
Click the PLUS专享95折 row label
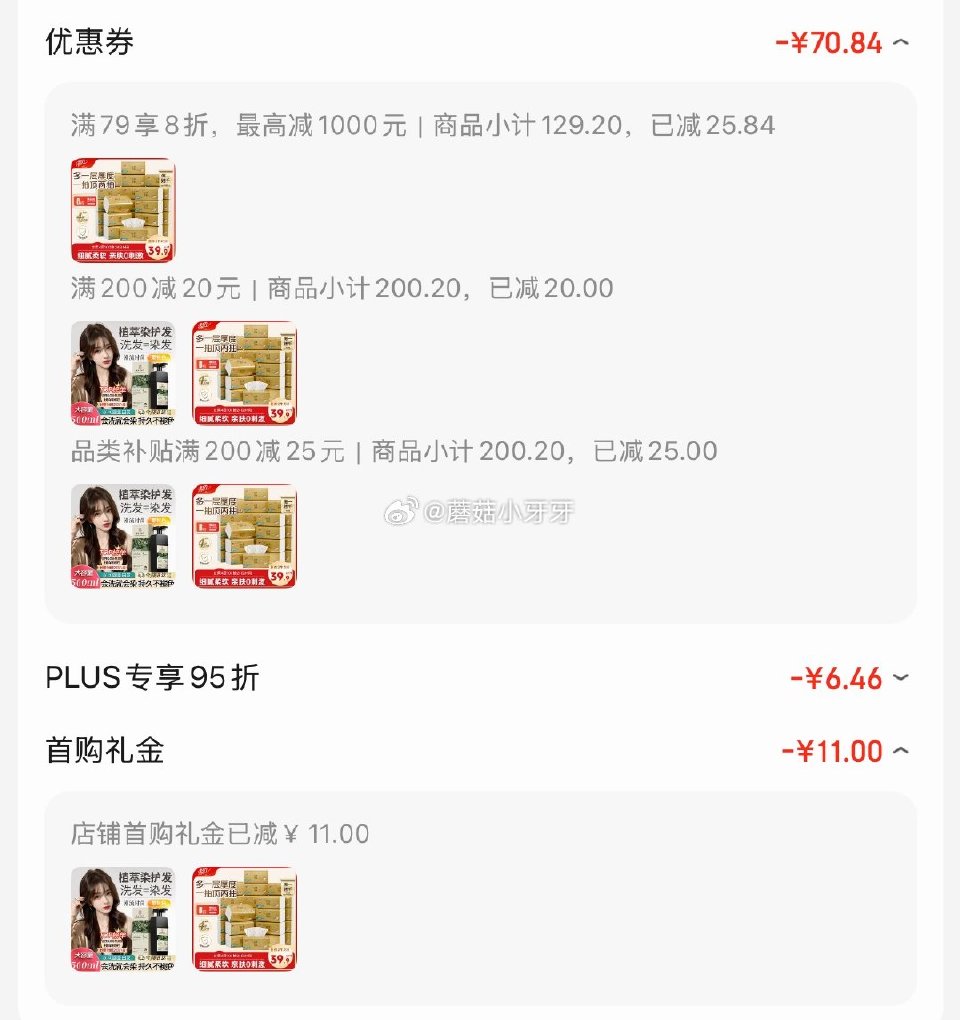[x=148, y=678]
